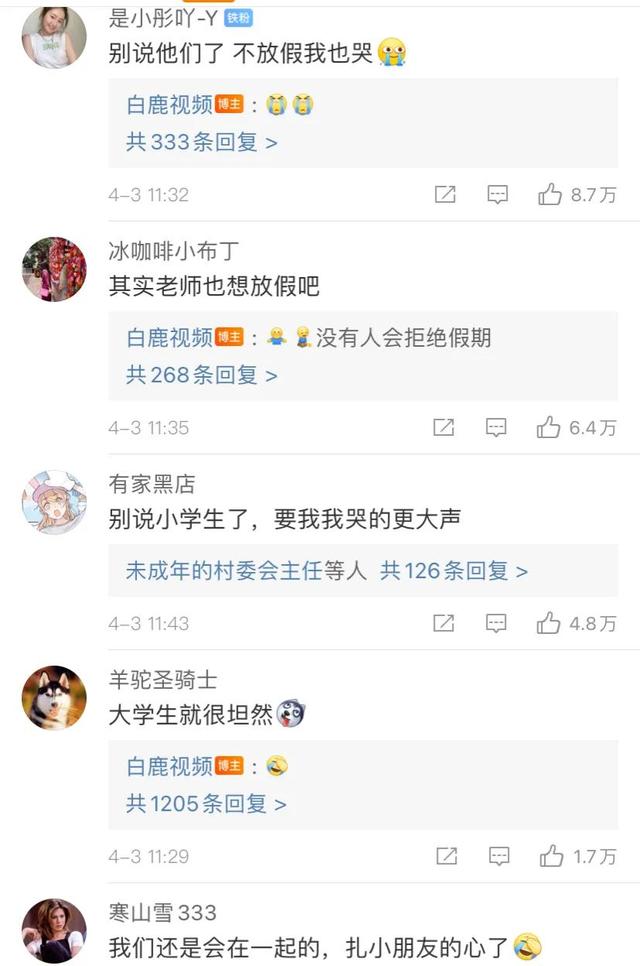The image size is (640, 966).
Task: Visit 寒山雪333's user profile
Action: (54, 930)
